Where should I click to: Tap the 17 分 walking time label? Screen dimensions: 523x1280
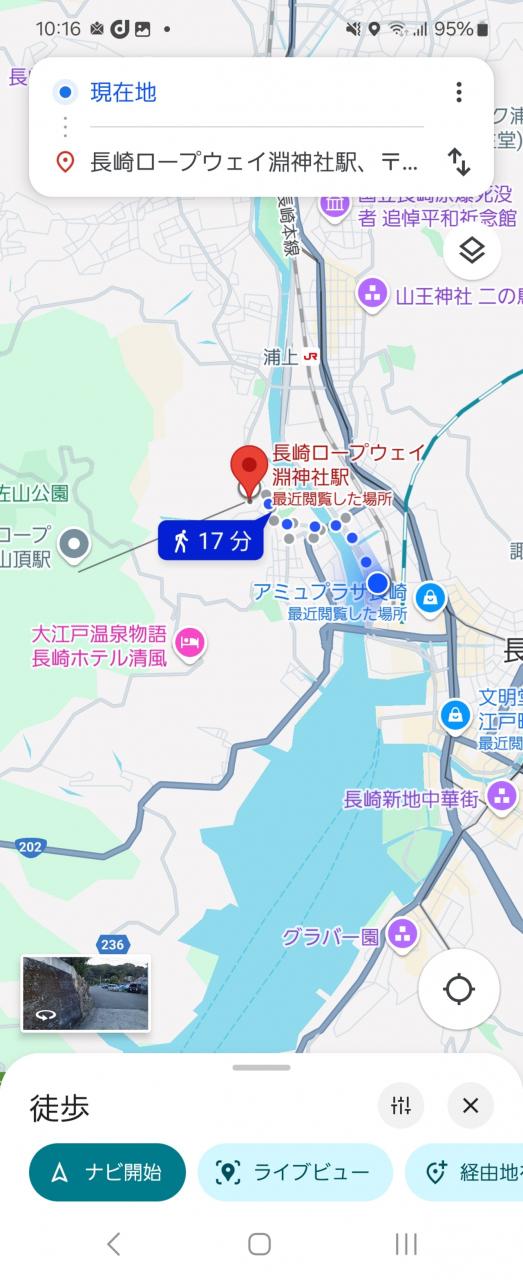coord(211,541)
